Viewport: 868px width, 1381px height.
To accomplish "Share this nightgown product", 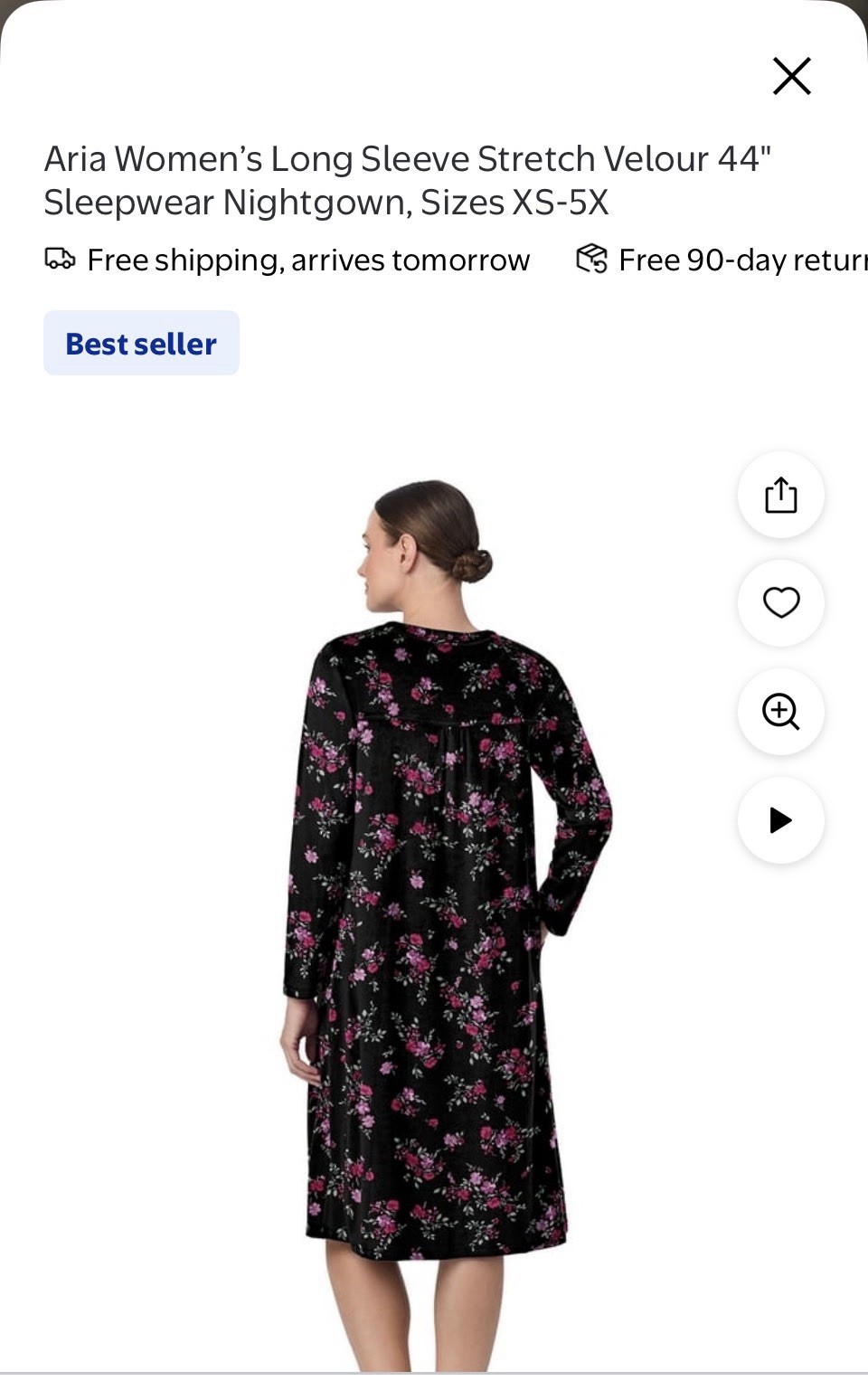I will tap(780, 495).
